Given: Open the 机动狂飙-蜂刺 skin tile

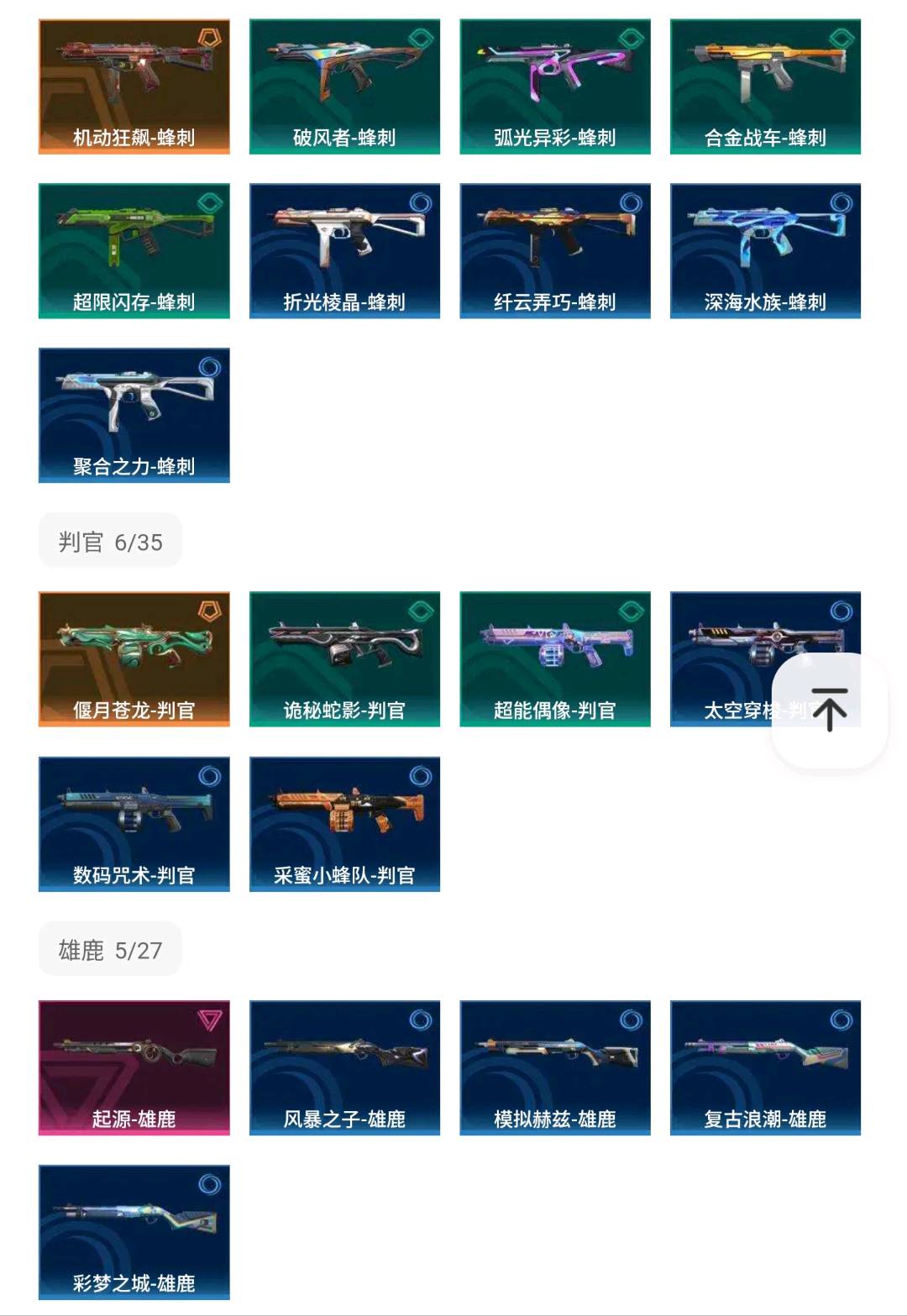Looking at the screenshot, I should coord(134,87).
